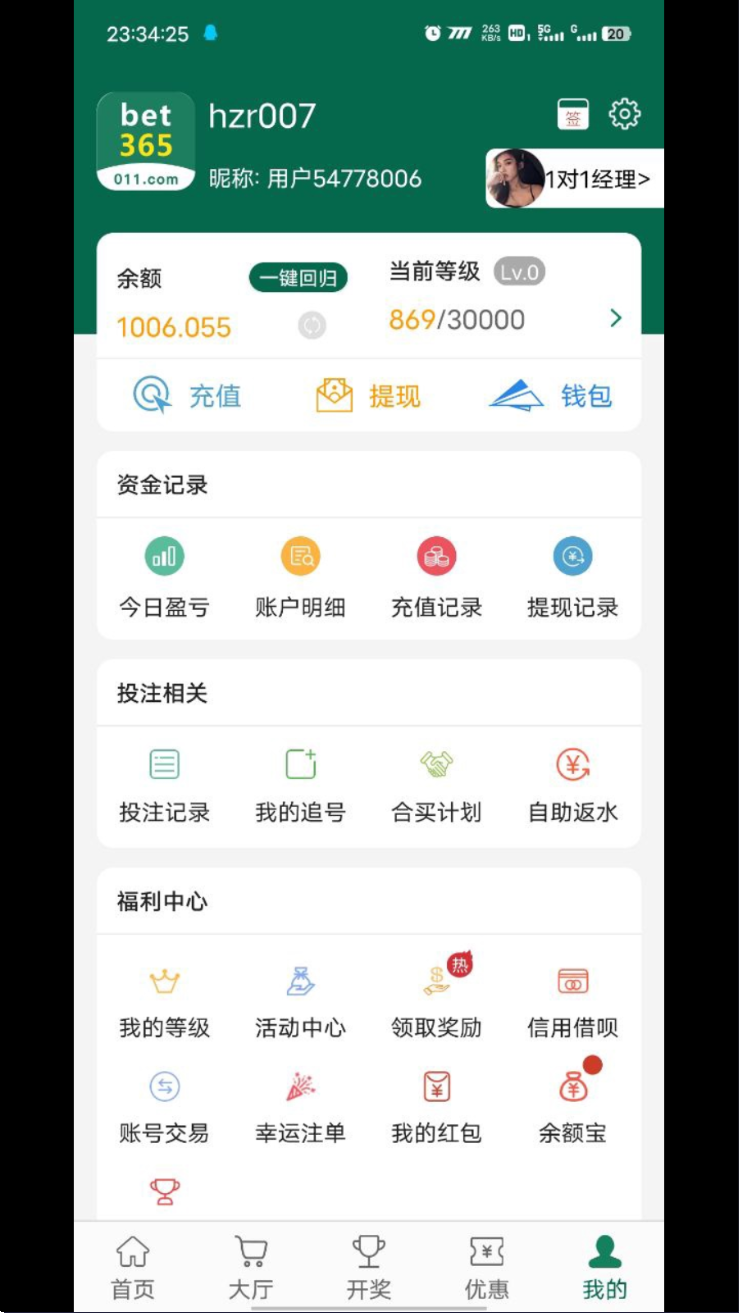The image size is (739, 1313).
Task: Open the 1对1经理 manager chat
Action: coord(575,179)
